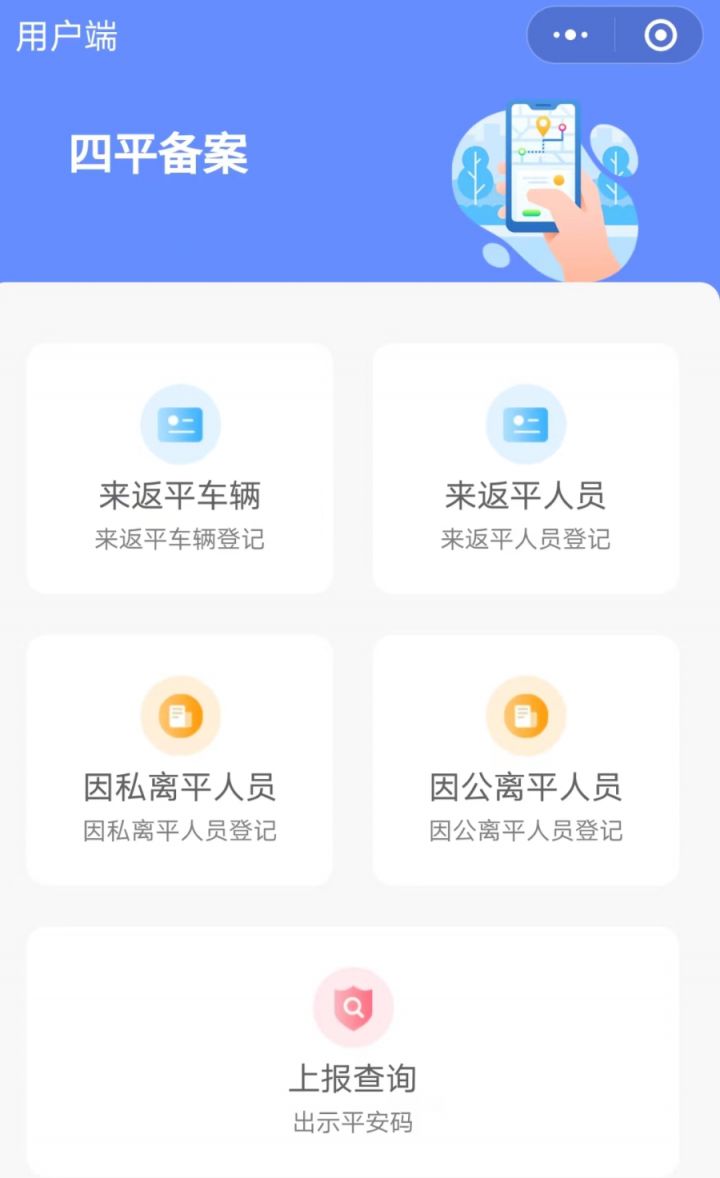Open 因私离平人员 registration card

click(x=180, y=760)
